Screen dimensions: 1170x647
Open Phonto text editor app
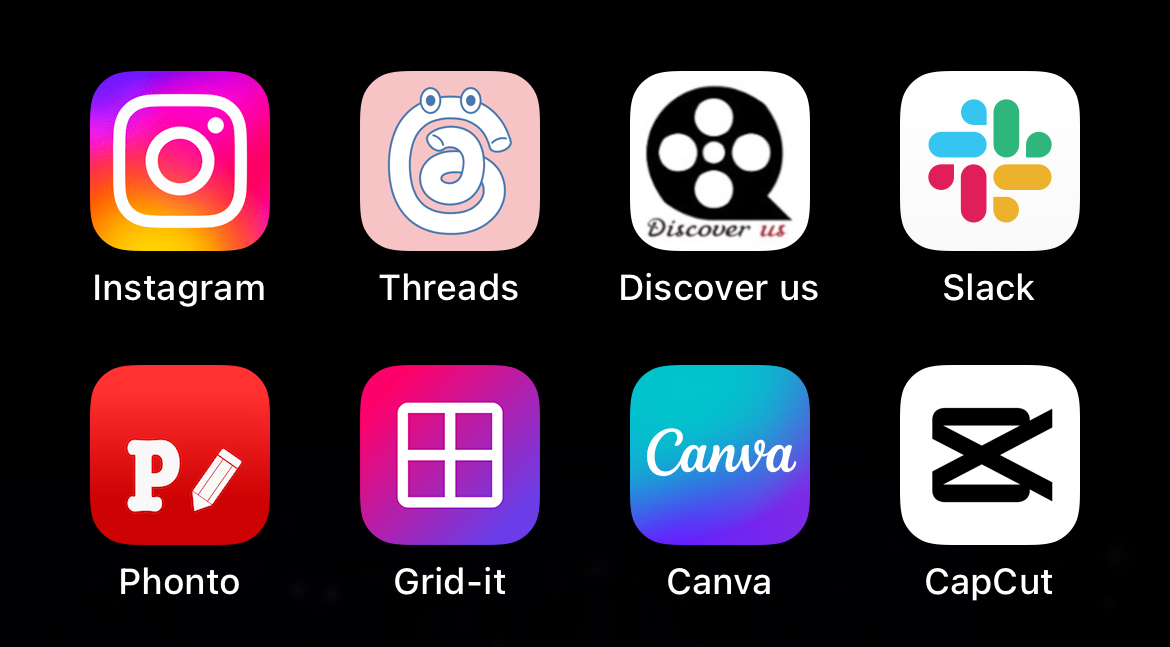(180, 455)
